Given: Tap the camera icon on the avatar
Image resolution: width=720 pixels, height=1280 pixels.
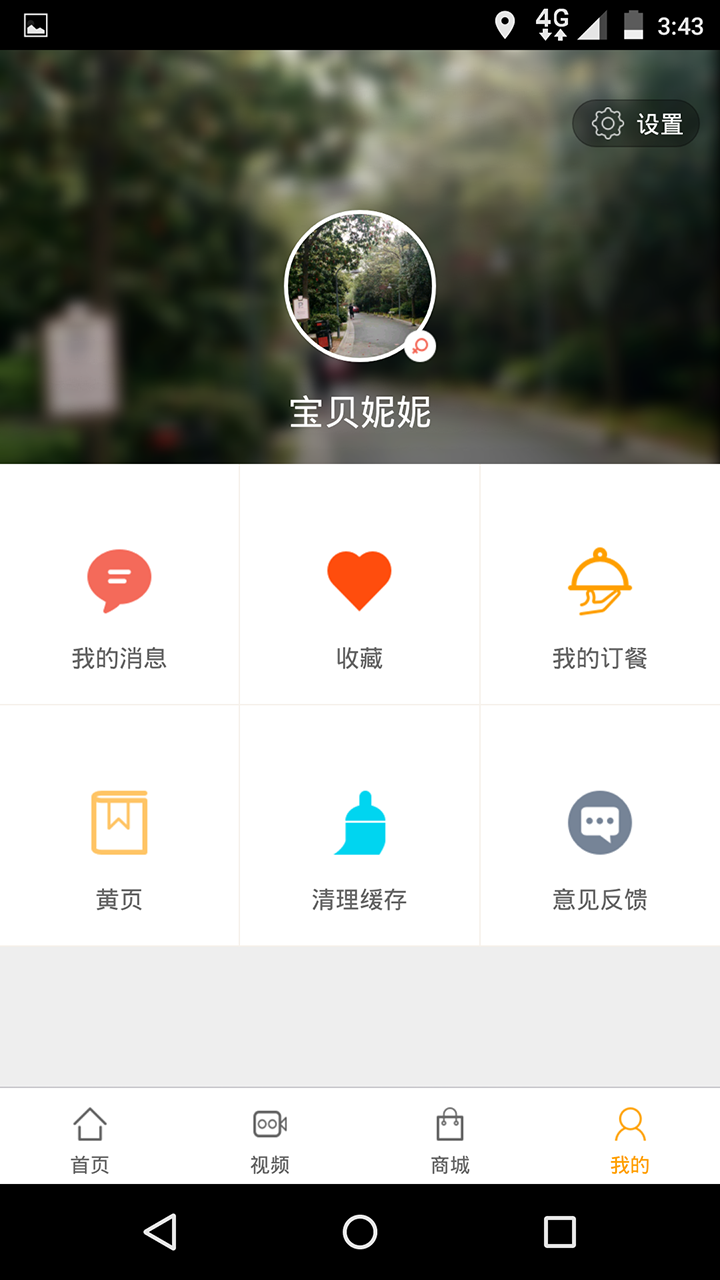Looking at the screenshot, I should pyautogui.click(x=420, y=347).
